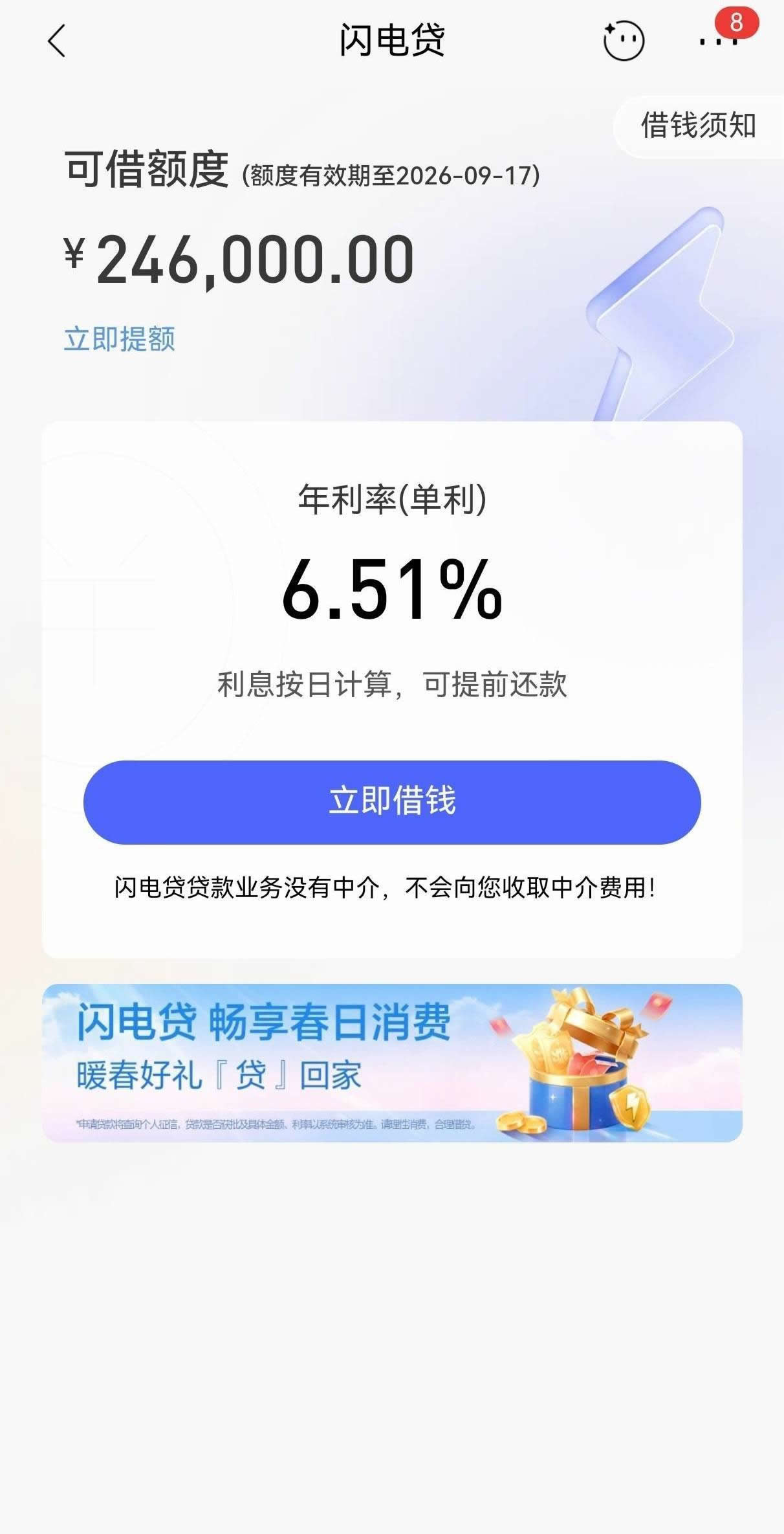Viewport: 784px width, 1534px height.
Task: Open the 畅享春日消费 promo banner
Action: [392, 1063]
